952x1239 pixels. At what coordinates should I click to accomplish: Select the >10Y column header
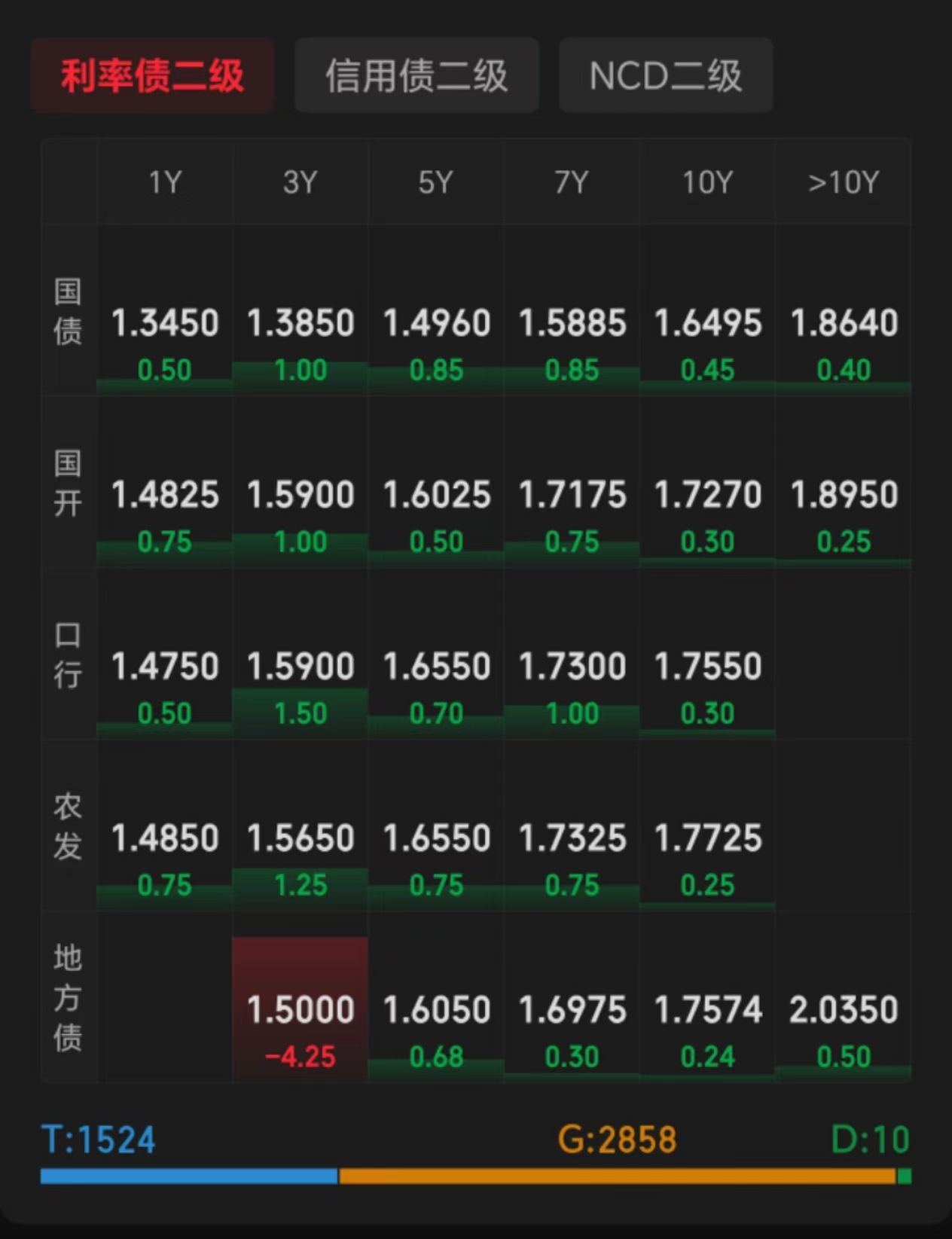(844, 182)
